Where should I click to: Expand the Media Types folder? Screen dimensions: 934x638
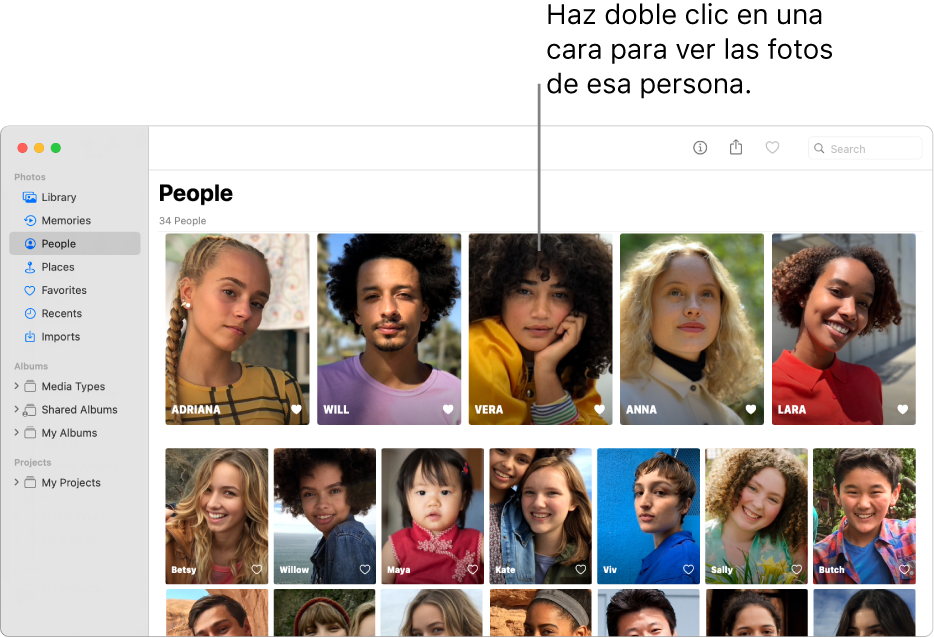pyautogui.click(x=16, y=386)
